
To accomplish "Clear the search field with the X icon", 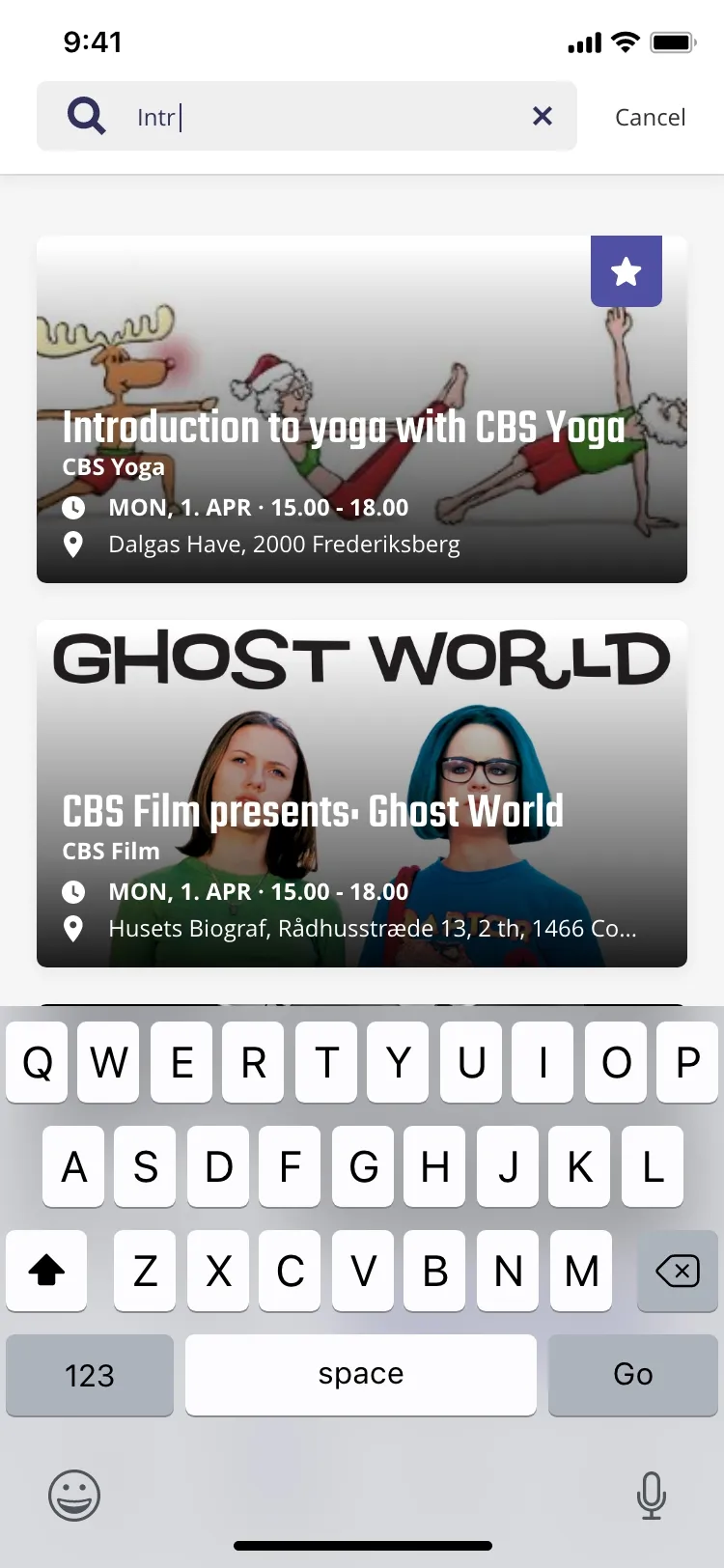I will point(542,116).
